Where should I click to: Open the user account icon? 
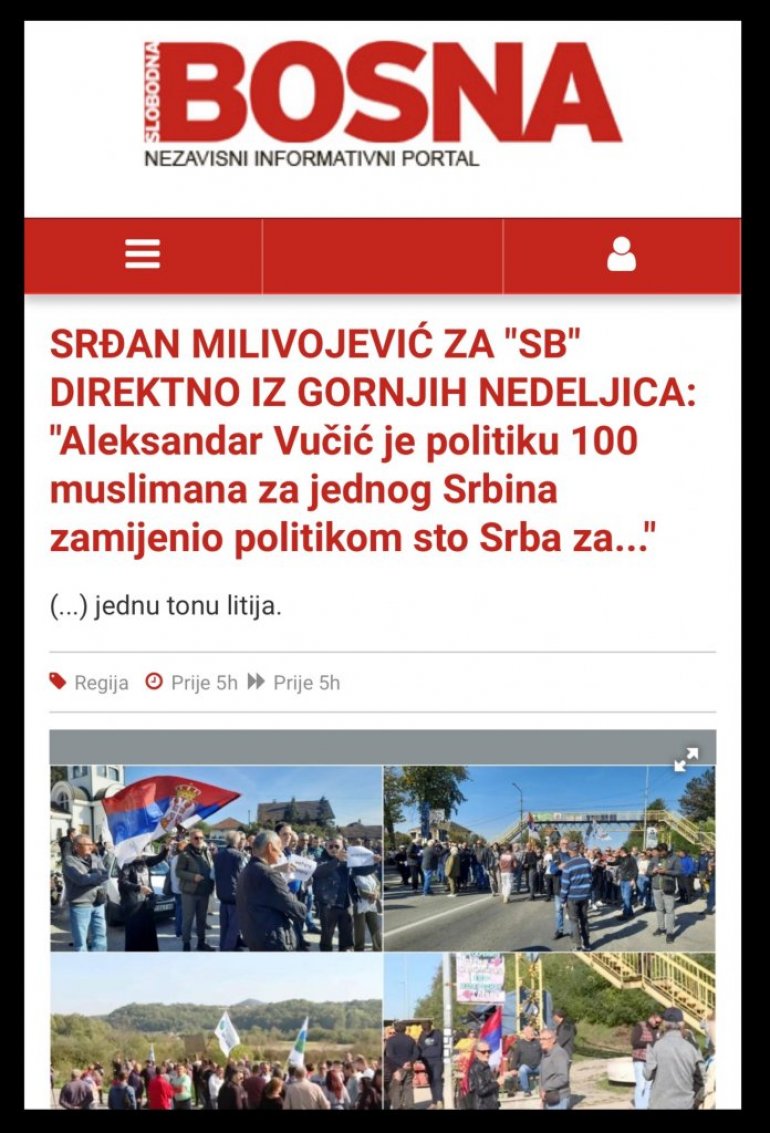point(621,255)
